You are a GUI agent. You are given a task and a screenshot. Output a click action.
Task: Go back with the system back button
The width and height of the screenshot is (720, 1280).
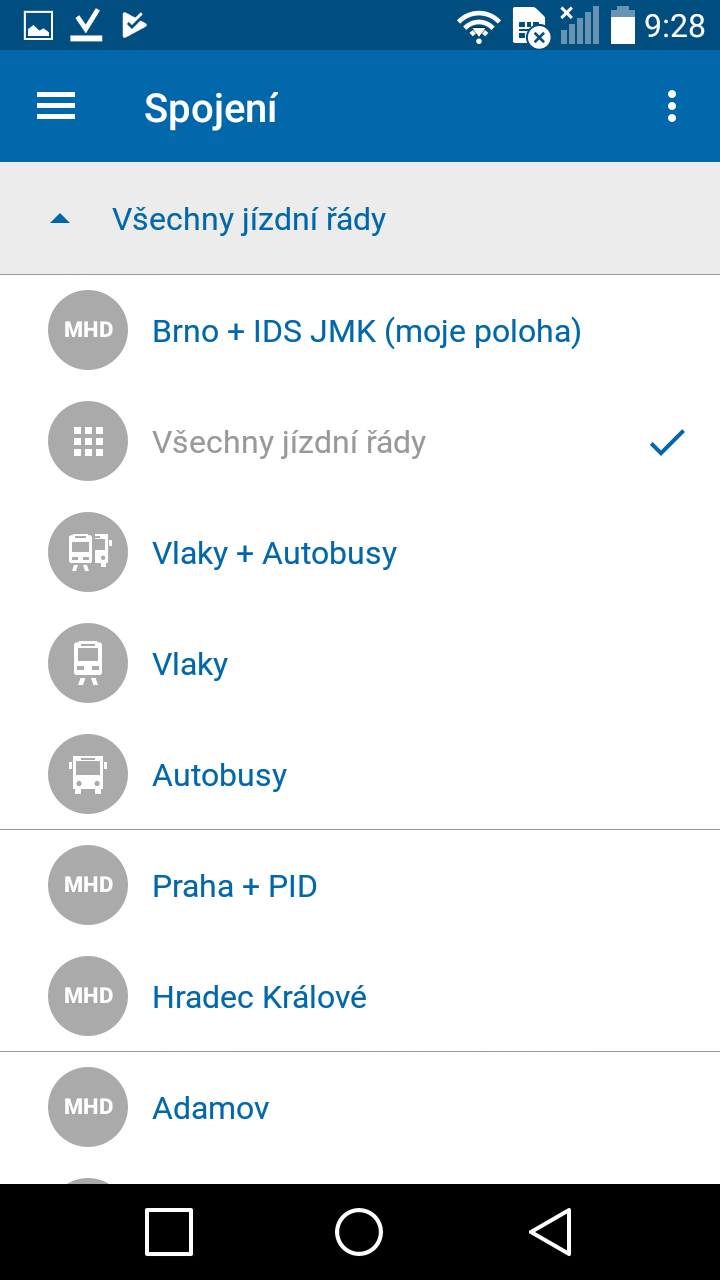point(550,1231)
